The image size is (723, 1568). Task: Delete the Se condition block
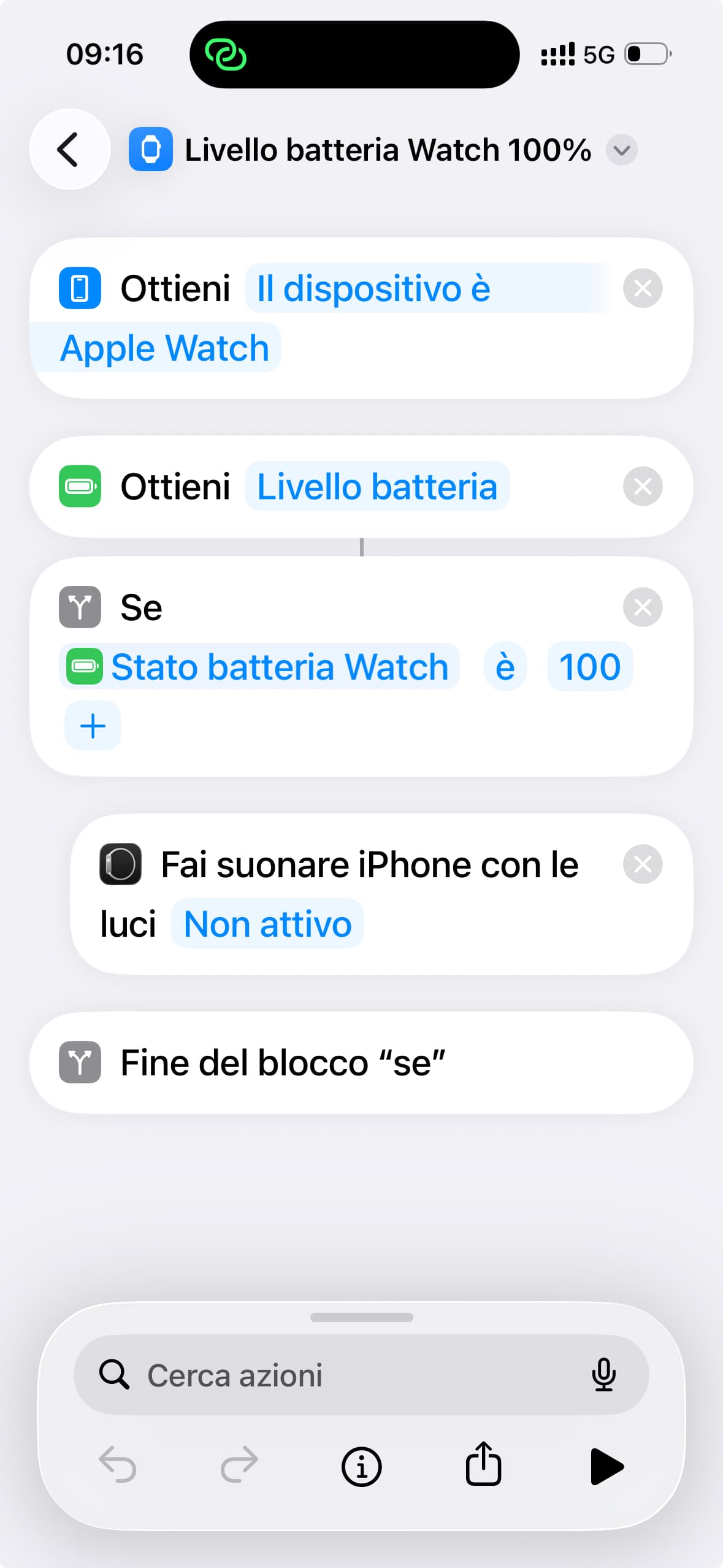(x=642, y=607)
